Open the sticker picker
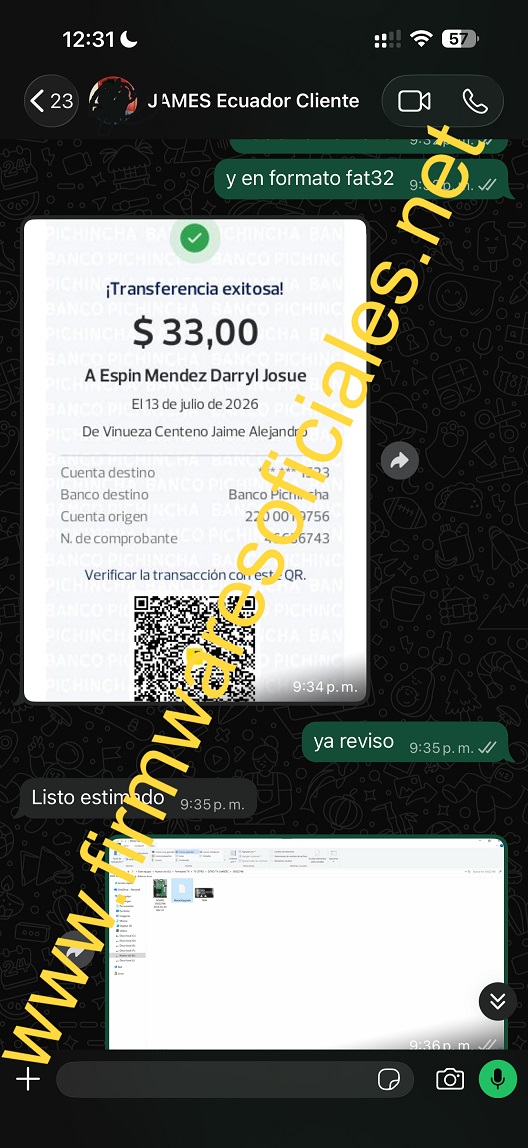This screenshot has width=528, height=1148. [x=389, y=1079]
